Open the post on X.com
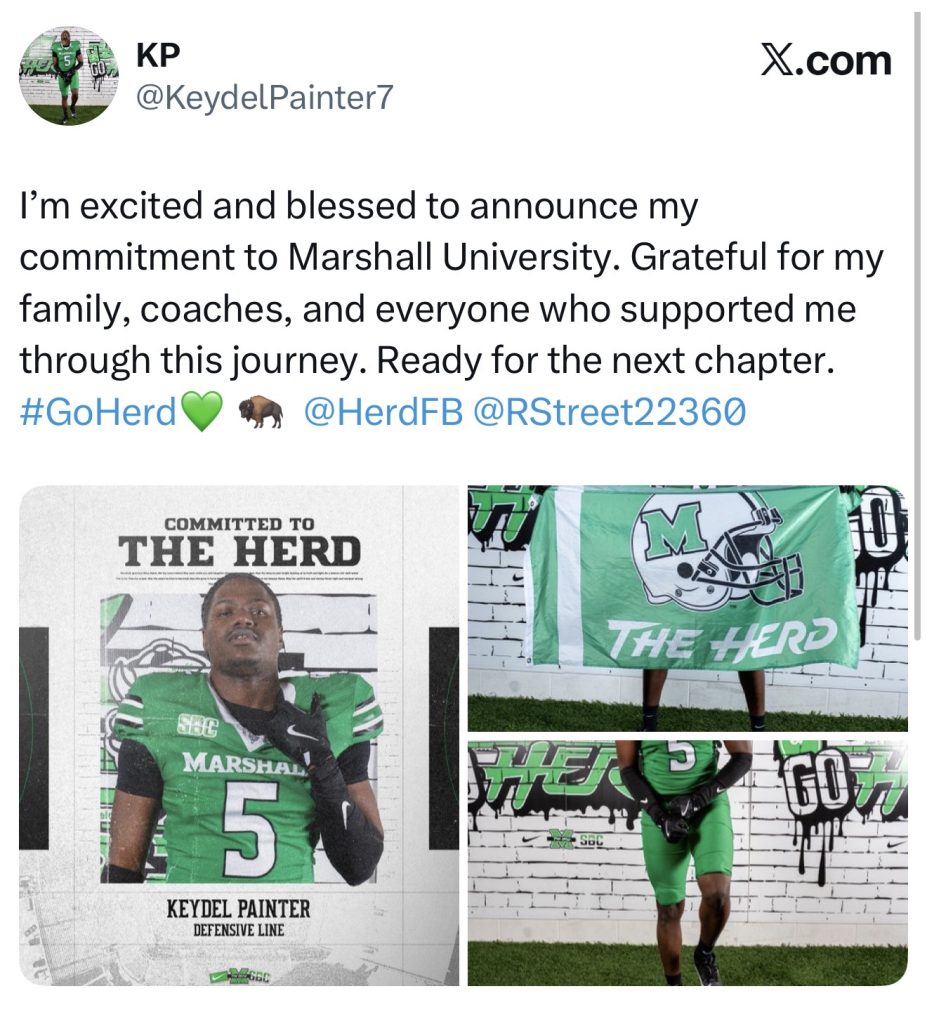927x1024 pixels. (x=825, y=60)
